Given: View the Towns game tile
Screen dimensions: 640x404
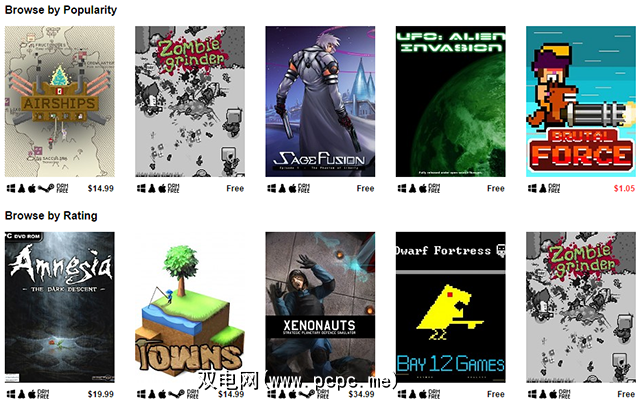Looking at the screenshot, I should click(189, 303).
